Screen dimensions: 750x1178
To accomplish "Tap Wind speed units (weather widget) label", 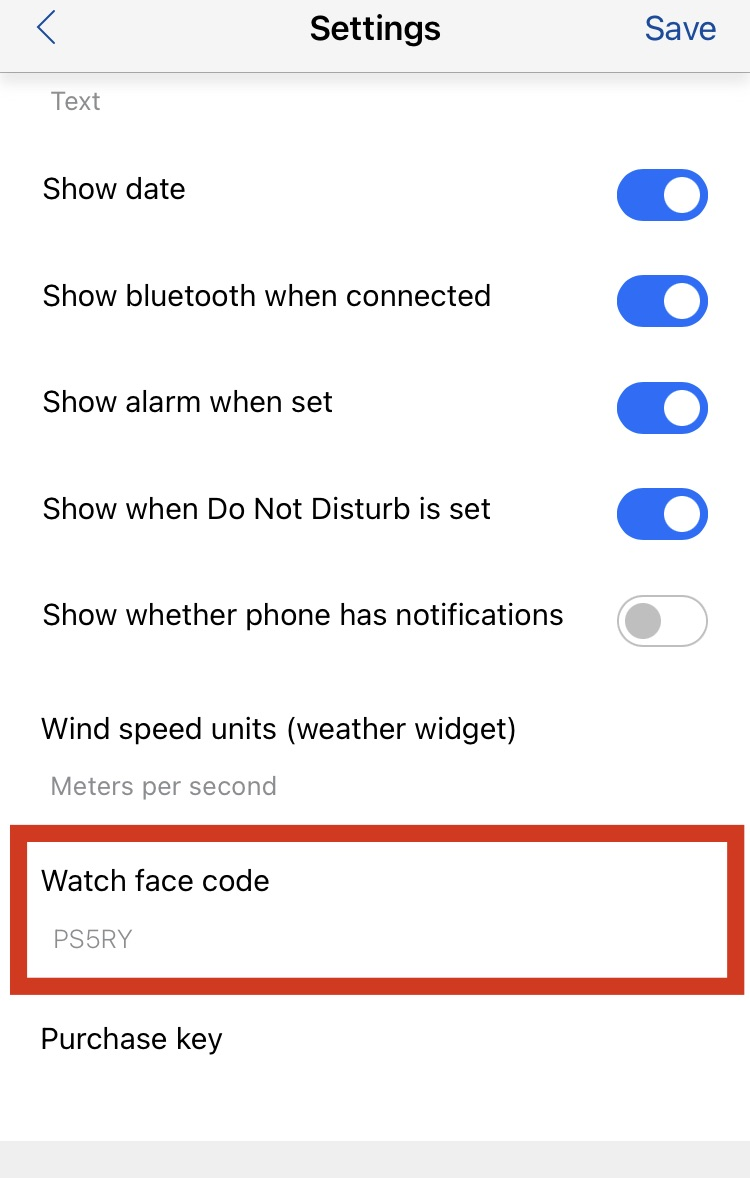I will click(278, 729).
